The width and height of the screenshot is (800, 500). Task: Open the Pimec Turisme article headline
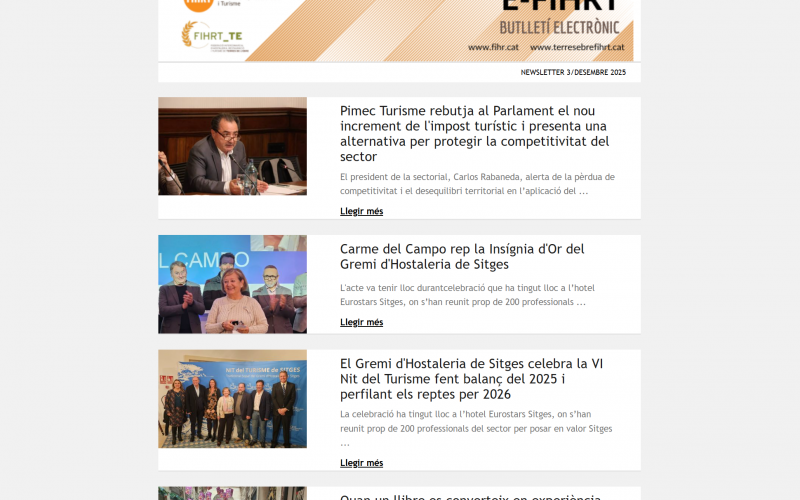[x=473, y=134]
